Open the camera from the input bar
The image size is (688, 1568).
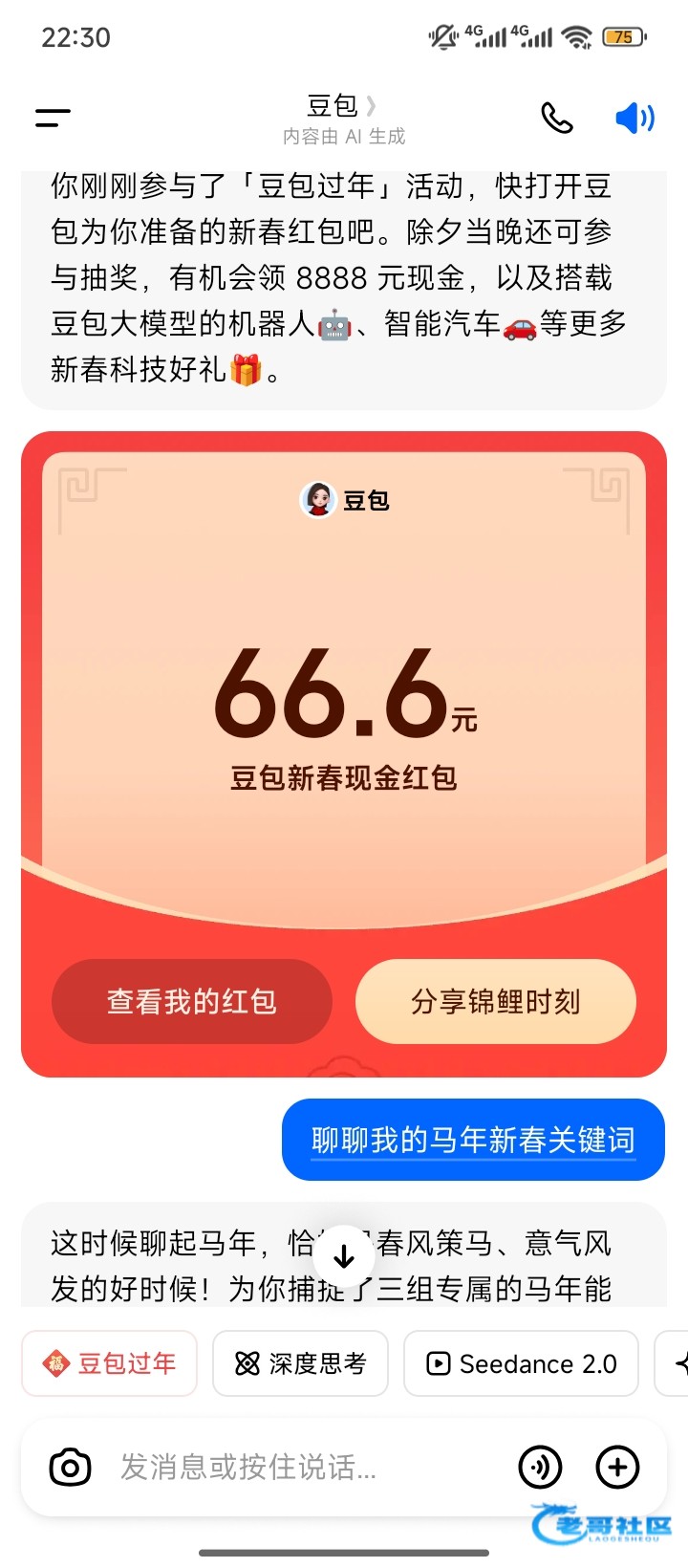pyautogui.click(x=70, y=1467)
